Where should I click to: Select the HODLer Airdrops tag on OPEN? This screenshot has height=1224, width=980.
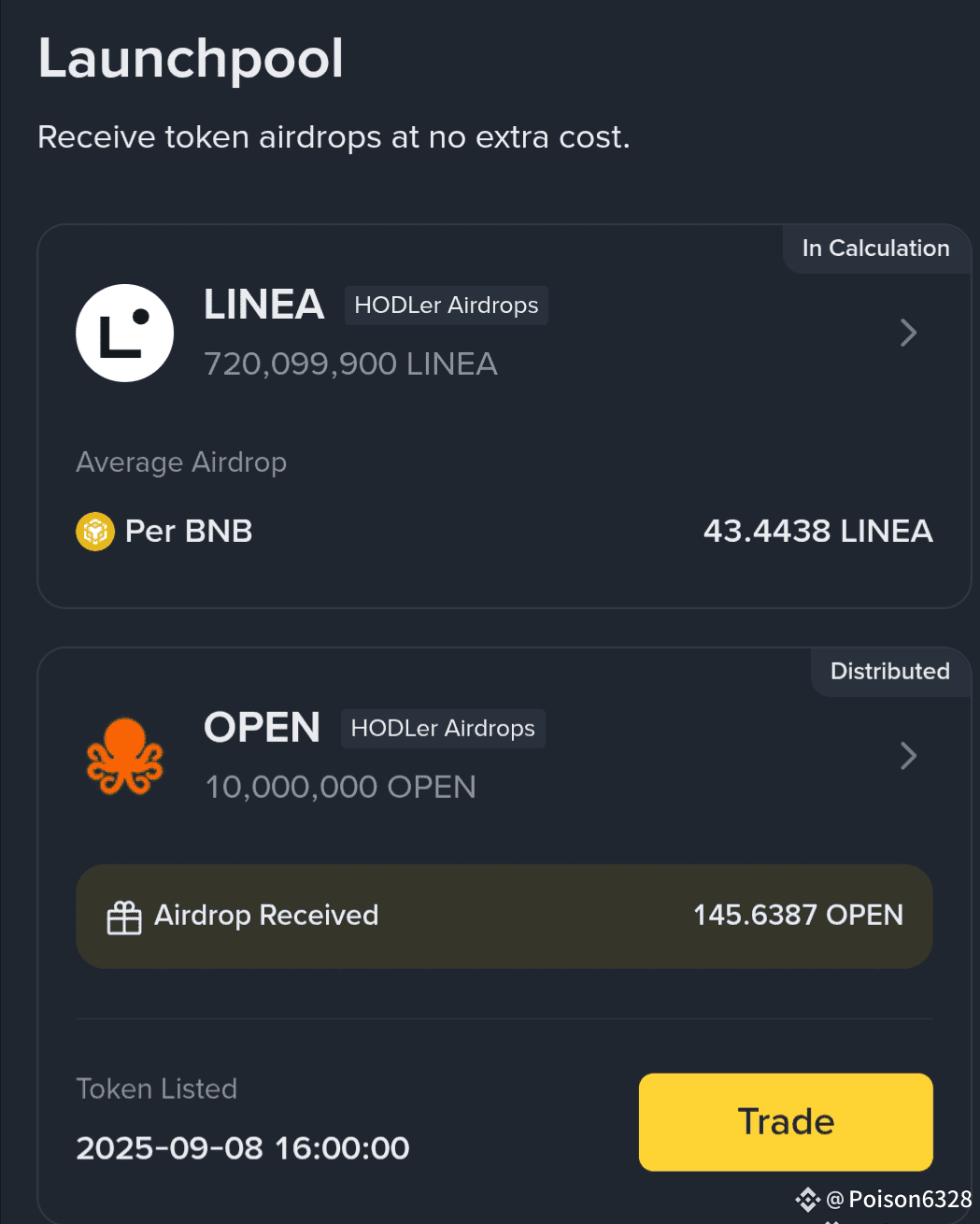(442, 728)
